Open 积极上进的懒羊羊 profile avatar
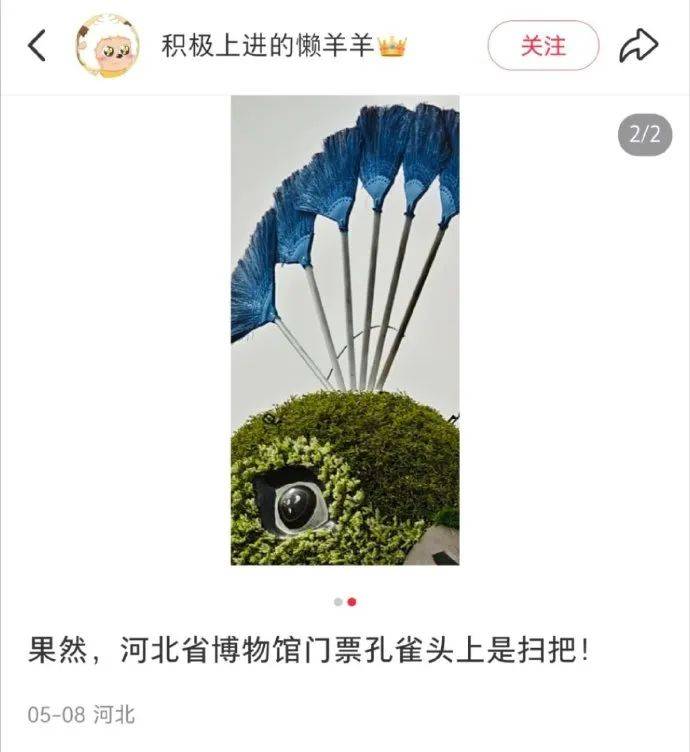The height and width of the screenshot is (752, 690). click(107, 46)
